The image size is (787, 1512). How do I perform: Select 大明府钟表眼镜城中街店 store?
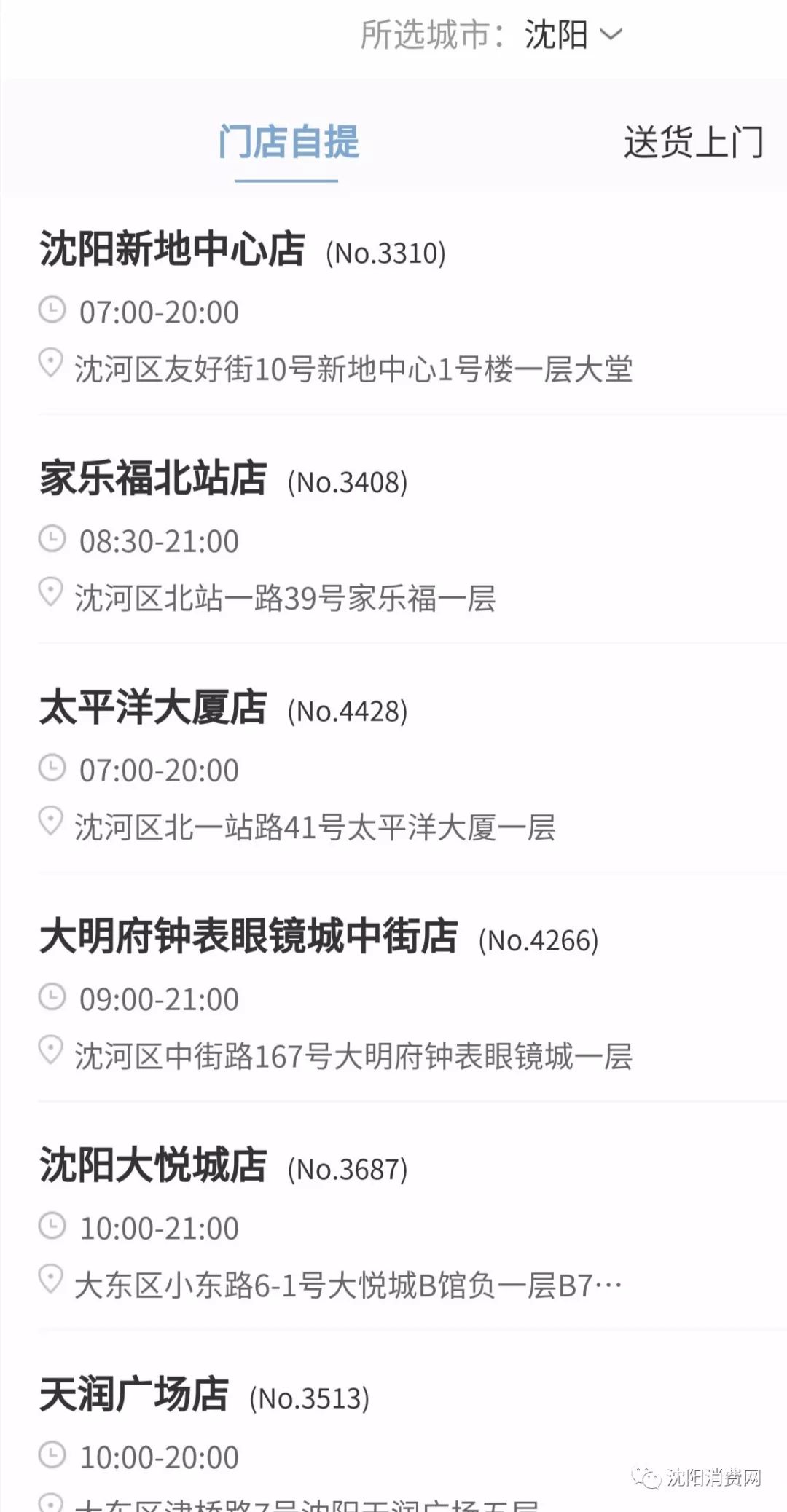248,937
